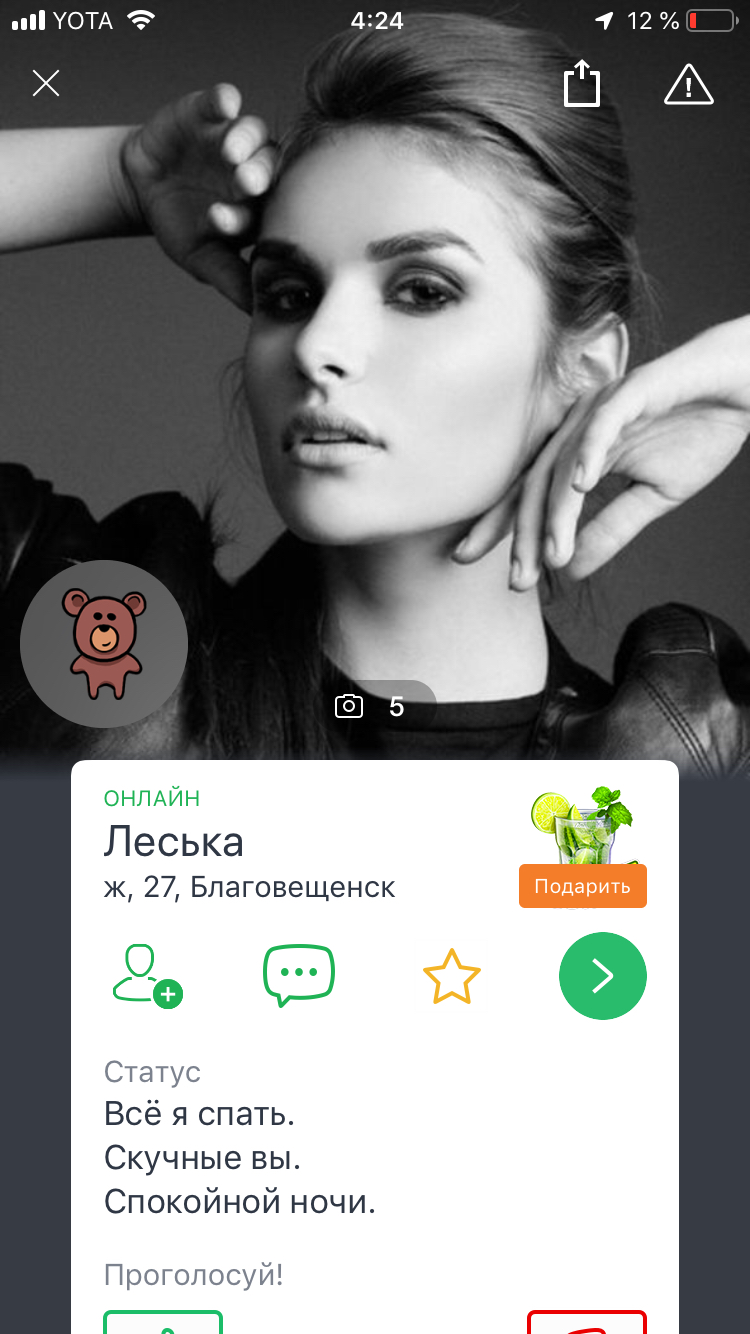Share this profile
750x1334 pixels.
[x=582, y=82]
